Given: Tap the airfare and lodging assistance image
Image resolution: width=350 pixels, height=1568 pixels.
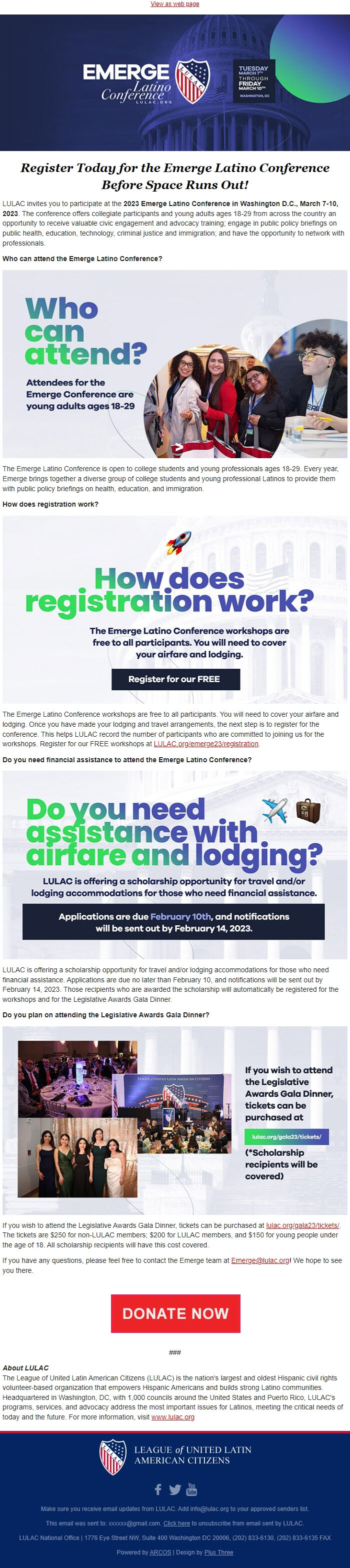Looking at the screenshot, I should tap(174, 864).
